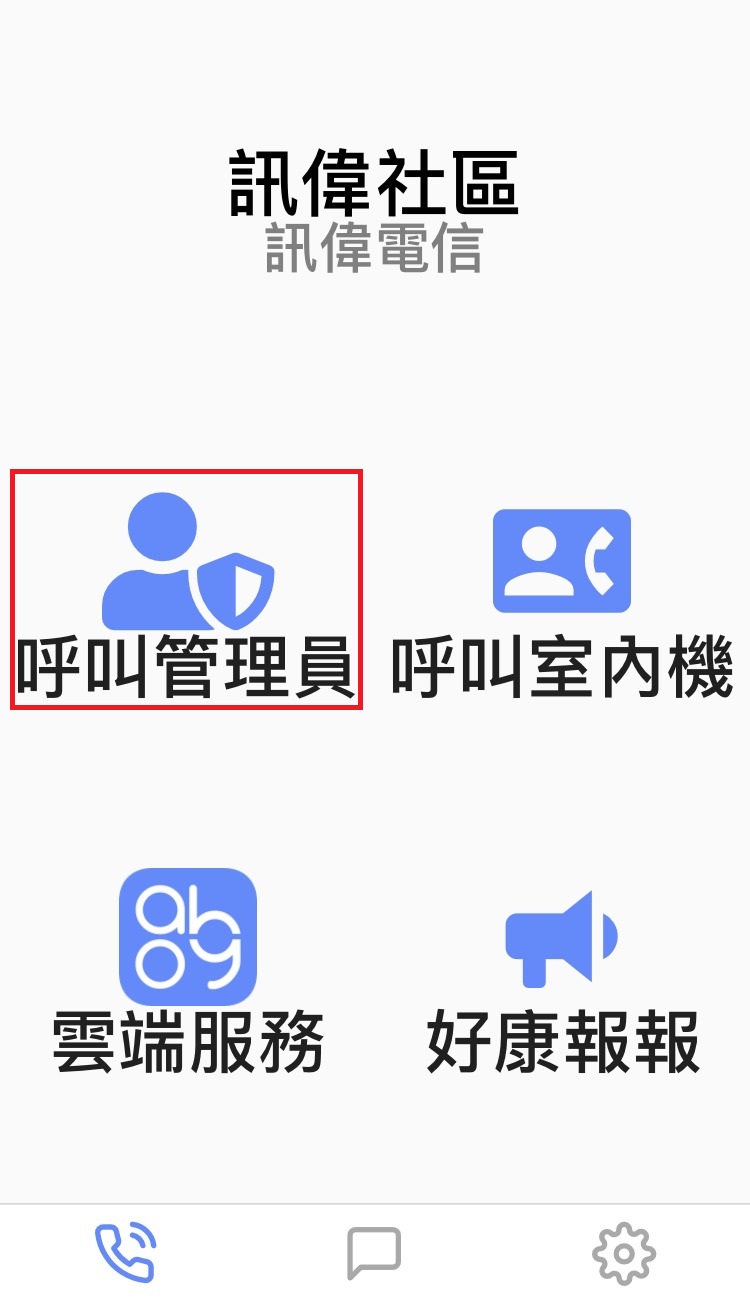Open the settings gear tab
This screenshot has width=750, height=1301.
pyautogui.click(x=624, y=1253)
